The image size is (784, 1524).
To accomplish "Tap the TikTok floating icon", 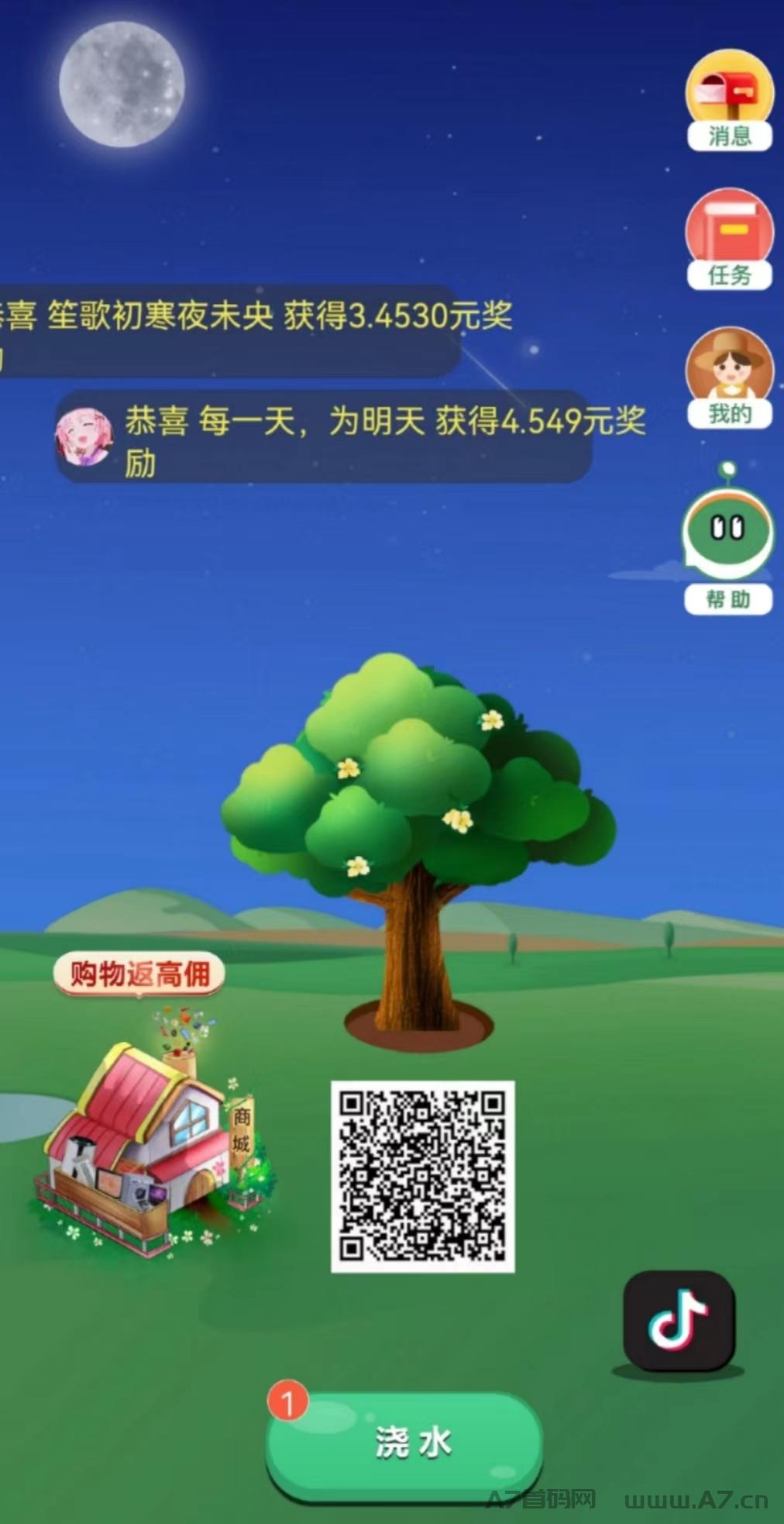I will [679, 1320].
